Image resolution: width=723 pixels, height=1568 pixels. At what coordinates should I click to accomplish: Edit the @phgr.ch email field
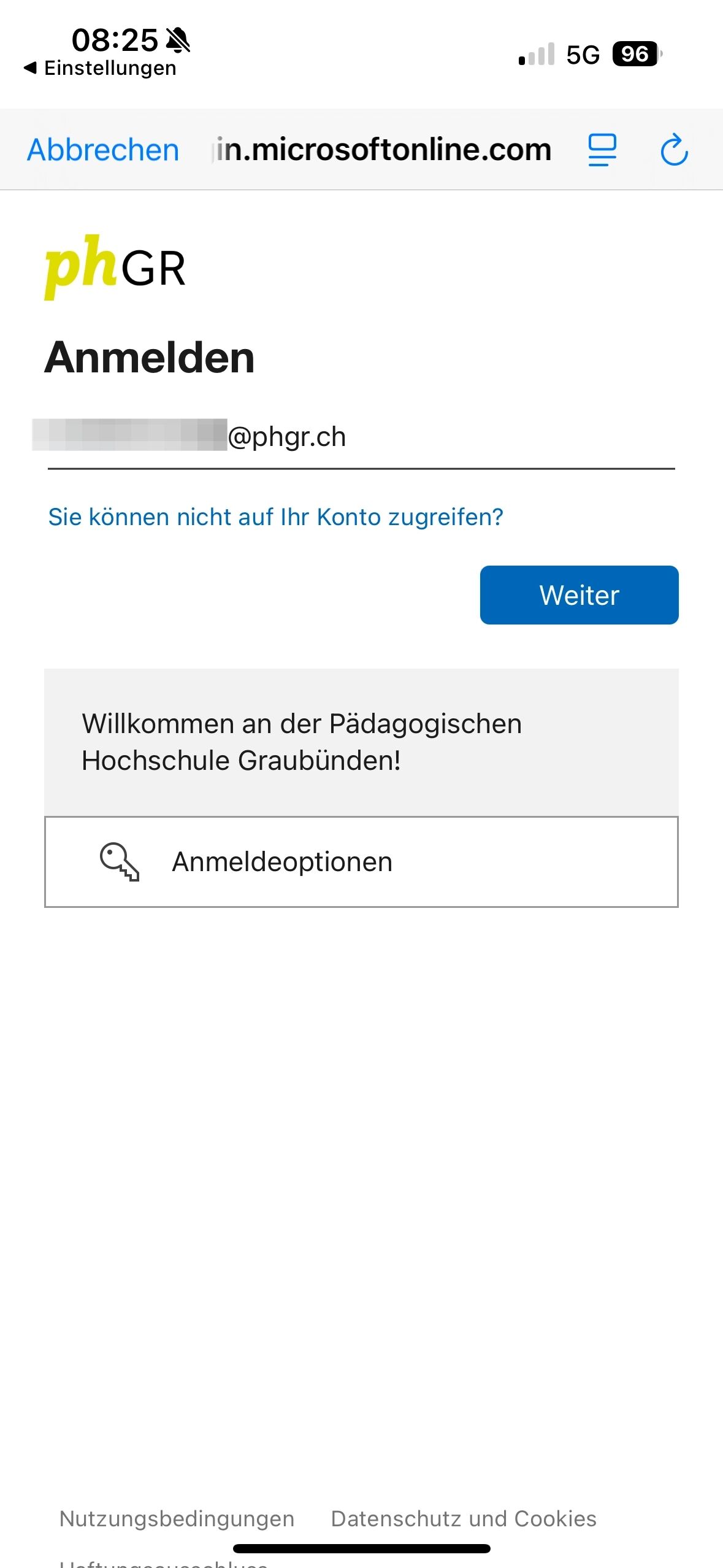[361, 437]
